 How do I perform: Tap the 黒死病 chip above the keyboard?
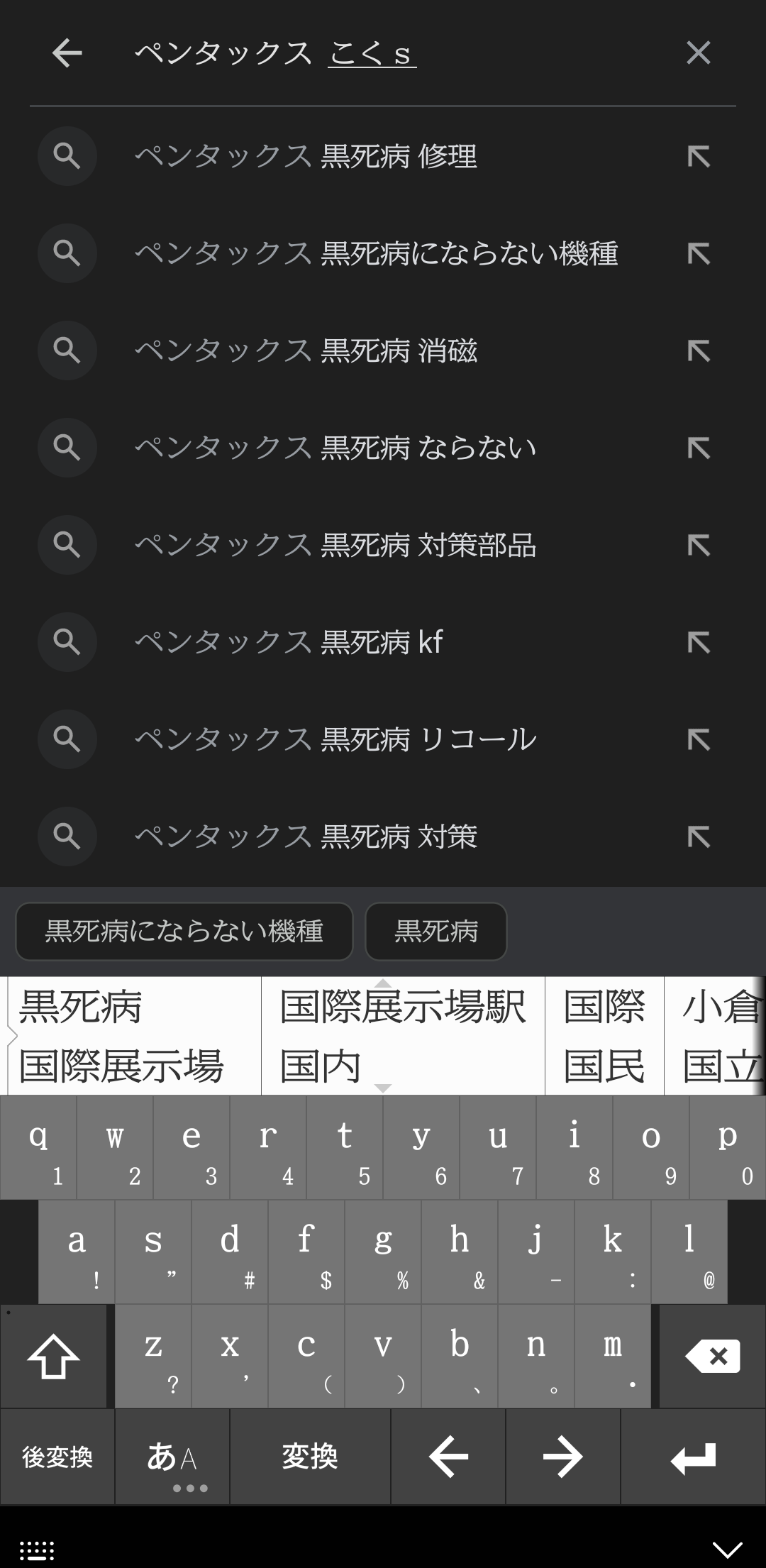tap(435, 931)
